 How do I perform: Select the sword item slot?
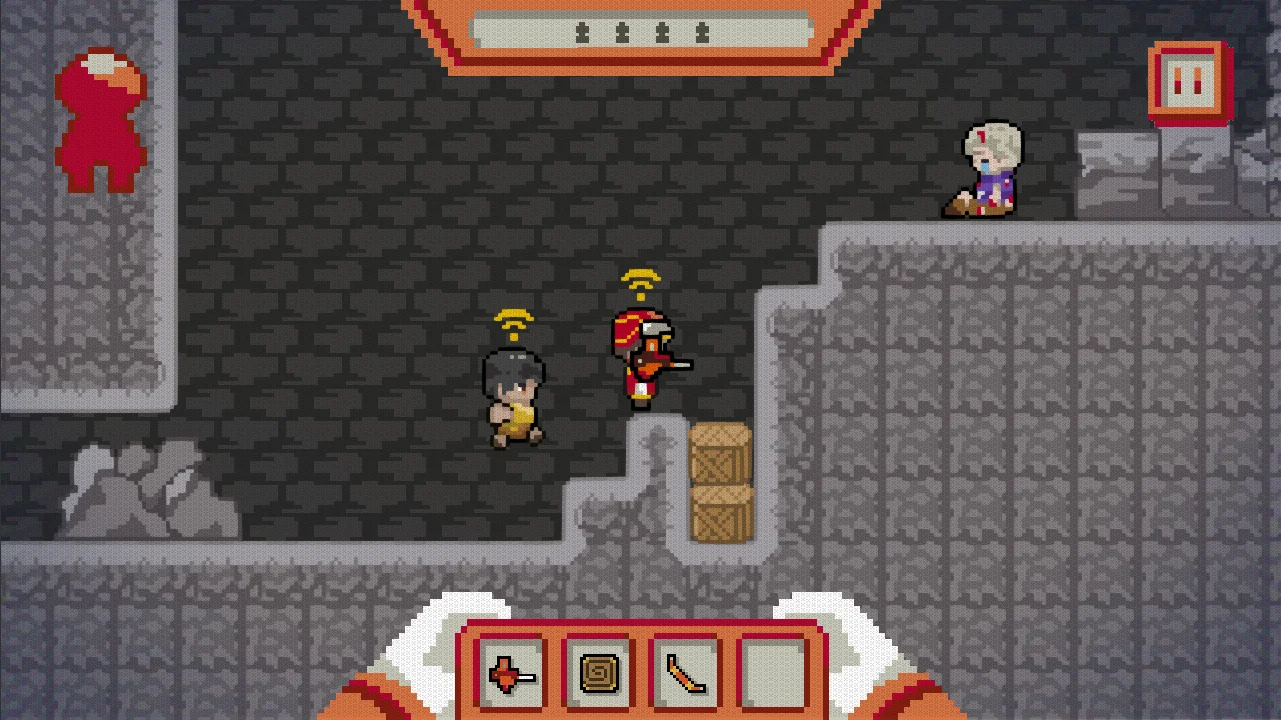pyautogui.click(x=512, y=672)
